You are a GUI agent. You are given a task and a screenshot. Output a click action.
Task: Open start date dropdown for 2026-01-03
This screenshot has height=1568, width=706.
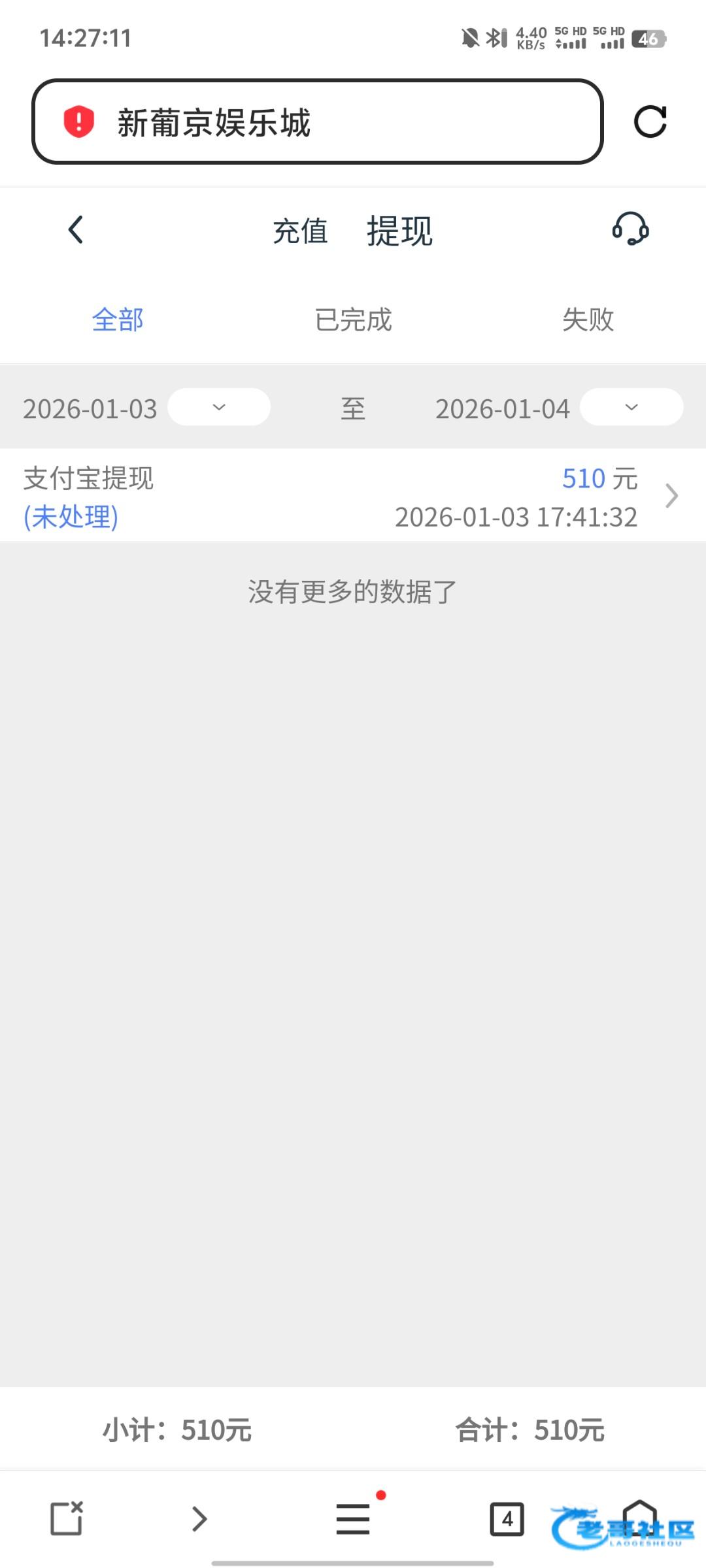[219, 408]
